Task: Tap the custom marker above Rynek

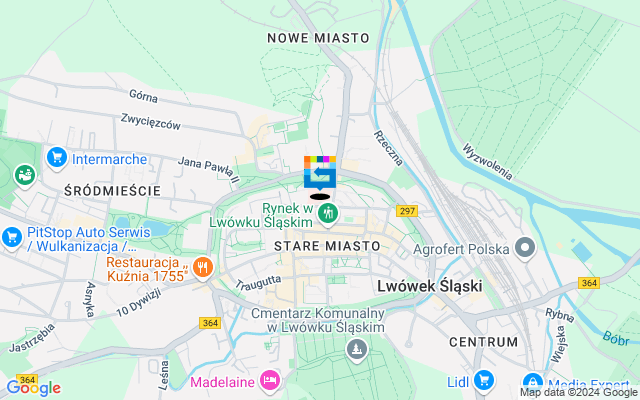Action: (320, 174)
